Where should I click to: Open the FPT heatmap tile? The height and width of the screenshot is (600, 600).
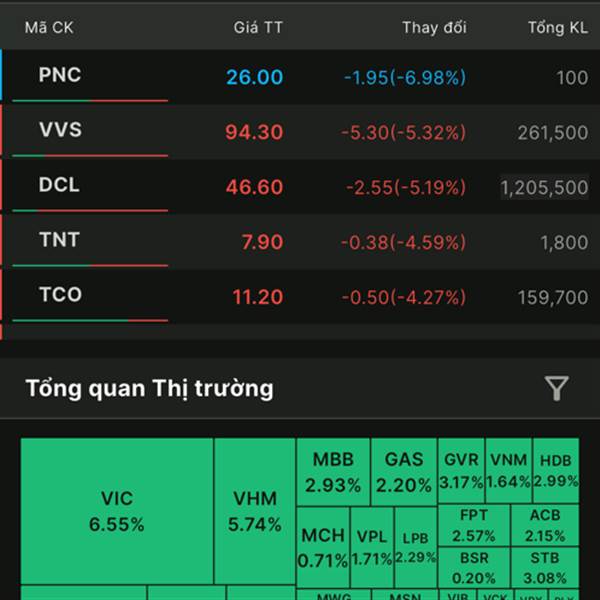tap(474, 524)
